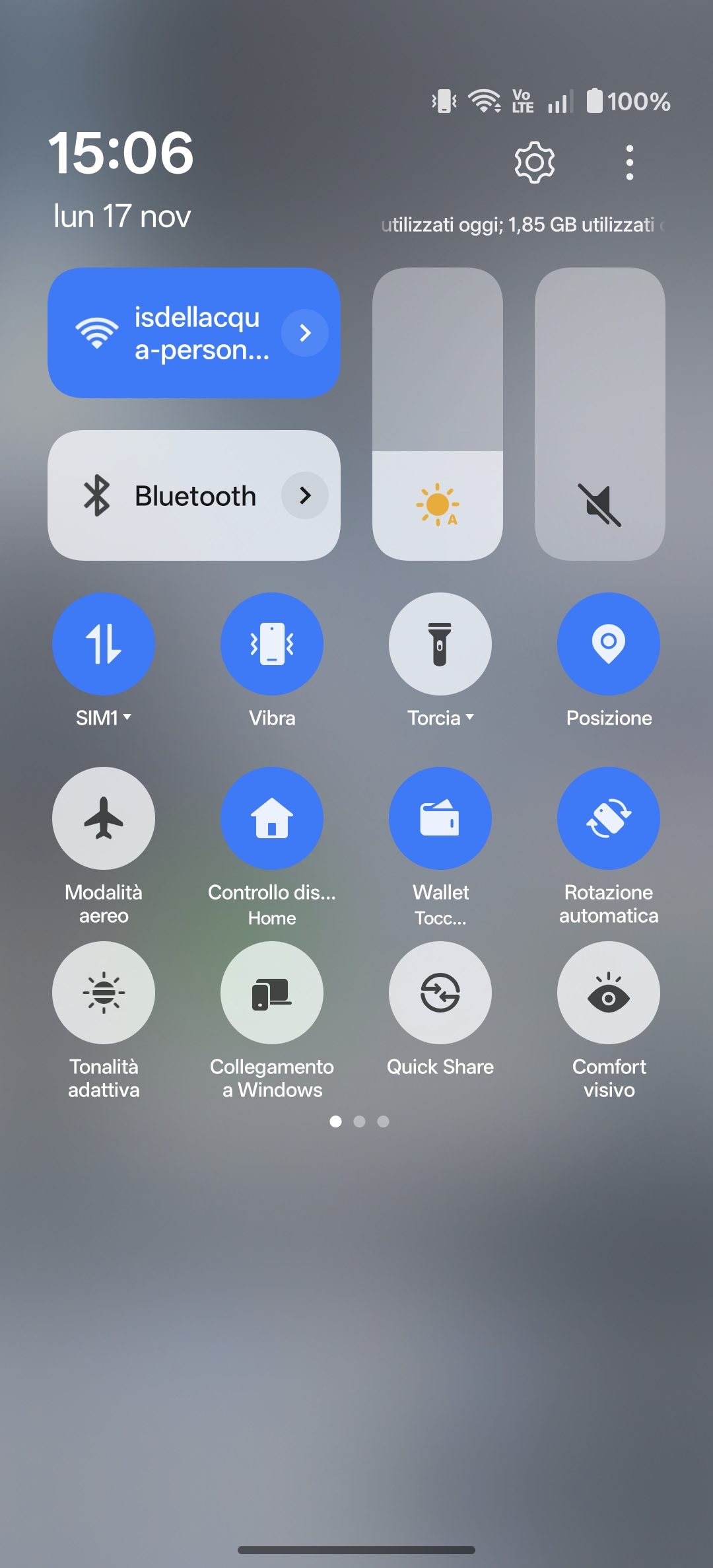Image resolution: width=713 pixels, height=1568 pixels.
Task: Tap the Wallet quick tile
Action: (440, 818)
